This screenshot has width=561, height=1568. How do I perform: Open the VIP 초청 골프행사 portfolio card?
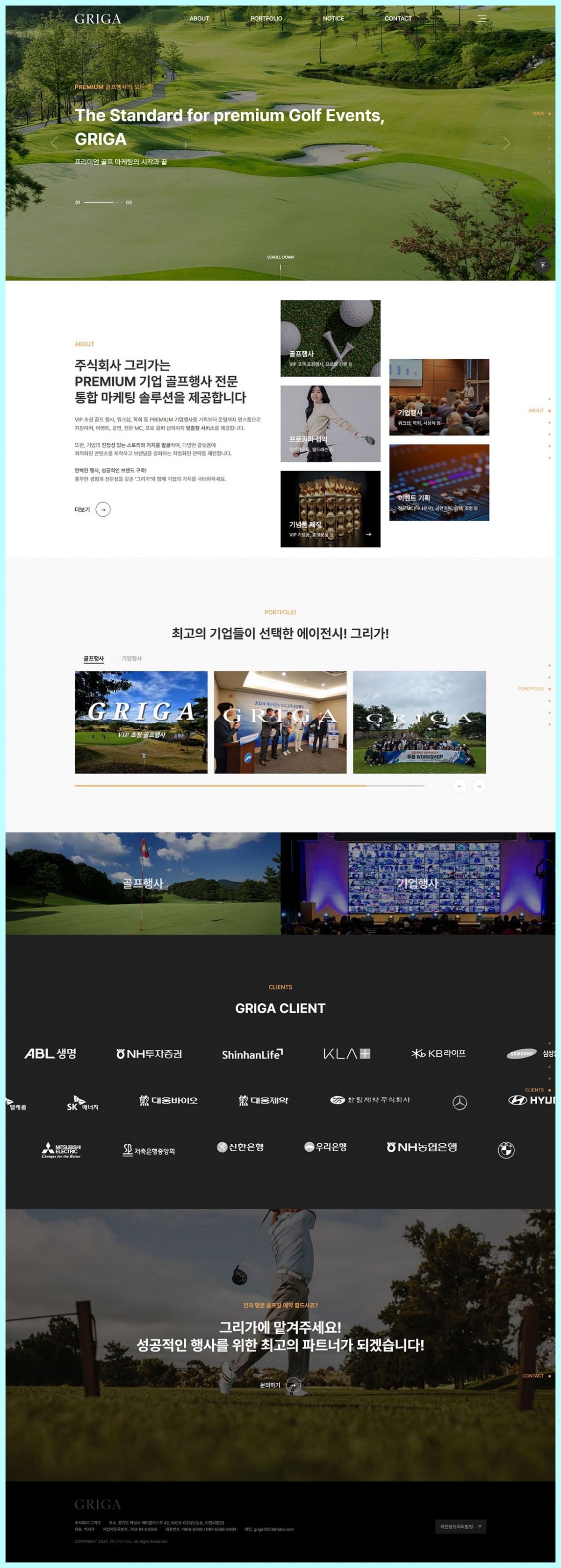[141, 722]
